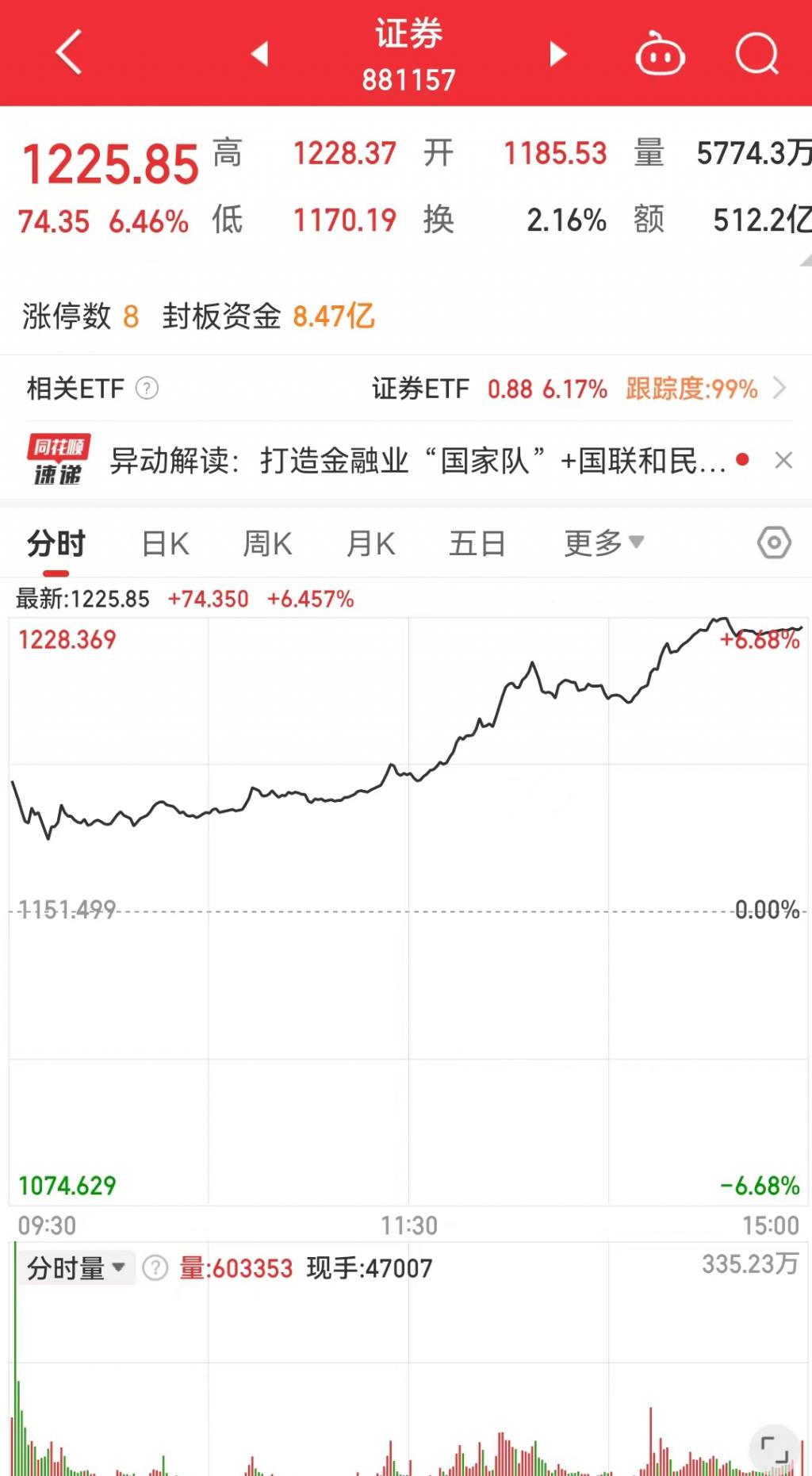Open the 分时量 indicator dropdown
This screenshot has width=812, height=1476.
(x=77, y=1268)
